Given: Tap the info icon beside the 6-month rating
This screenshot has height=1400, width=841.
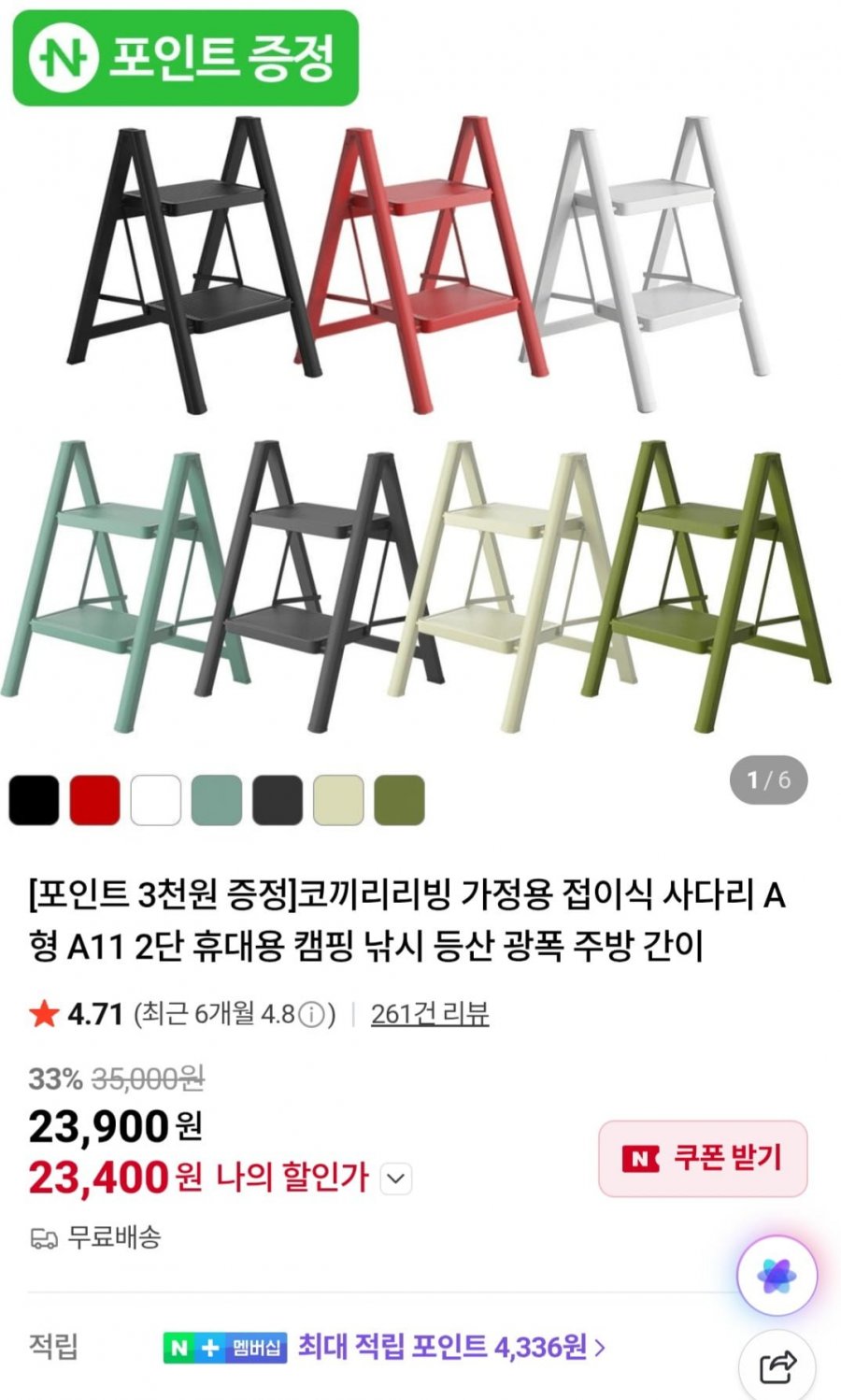Looking at the screenshot, I should (297, 1012).
